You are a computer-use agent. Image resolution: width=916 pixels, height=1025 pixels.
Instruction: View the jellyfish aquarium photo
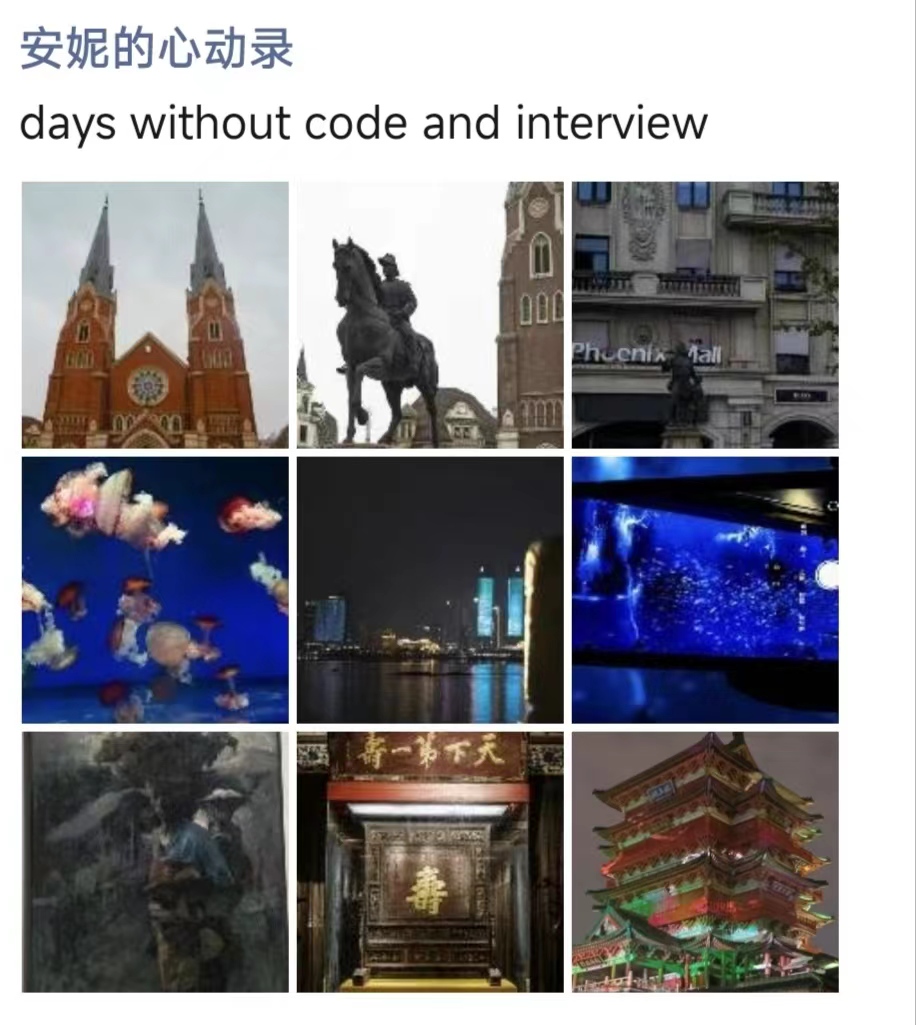pos(155,590)
